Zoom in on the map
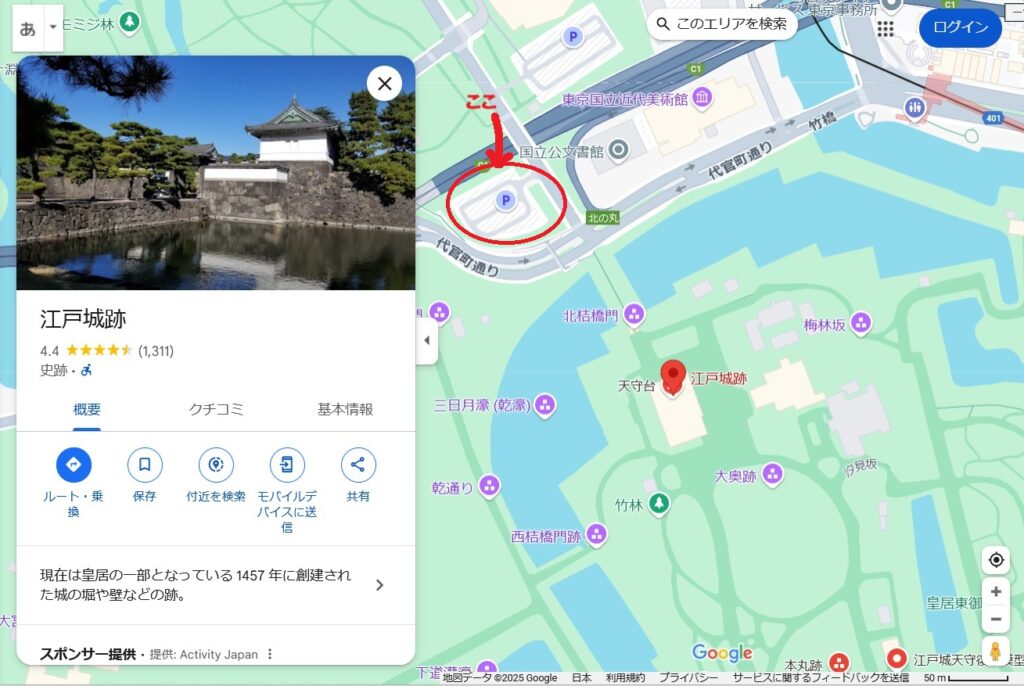This screenshot has width=1024, height=686. pyautogui.click(x=995, y=591)
